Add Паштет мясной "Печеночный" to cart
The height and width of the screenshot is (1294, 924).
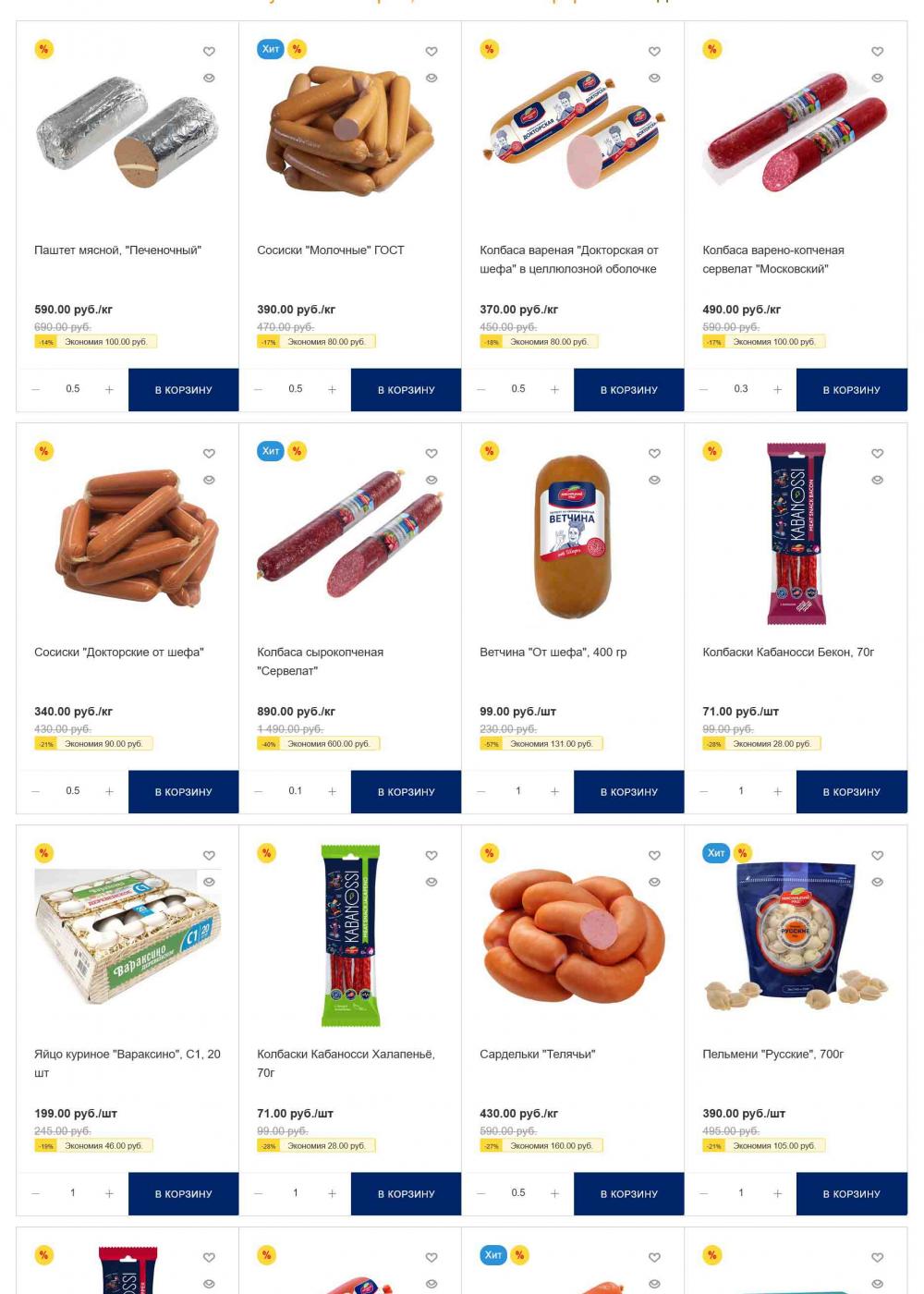coord(183,390)
